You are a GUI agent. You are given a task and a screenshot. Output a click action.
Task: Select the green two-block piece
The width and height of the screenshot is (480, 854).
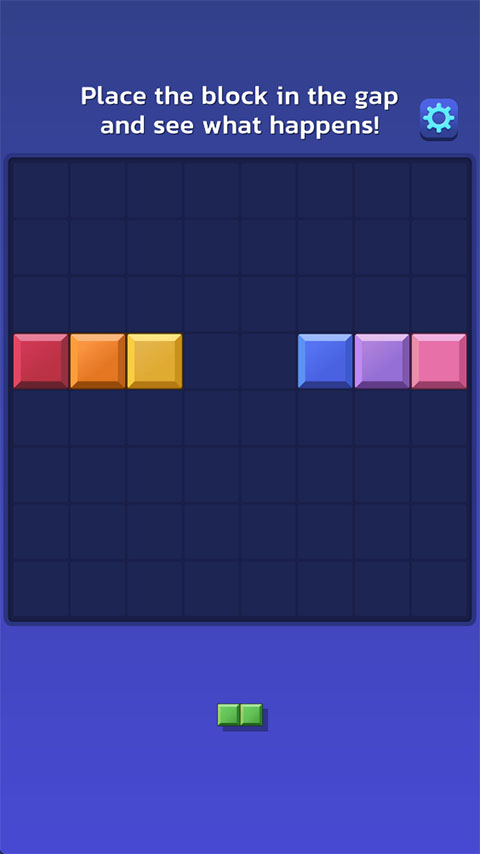click(240, 715)
